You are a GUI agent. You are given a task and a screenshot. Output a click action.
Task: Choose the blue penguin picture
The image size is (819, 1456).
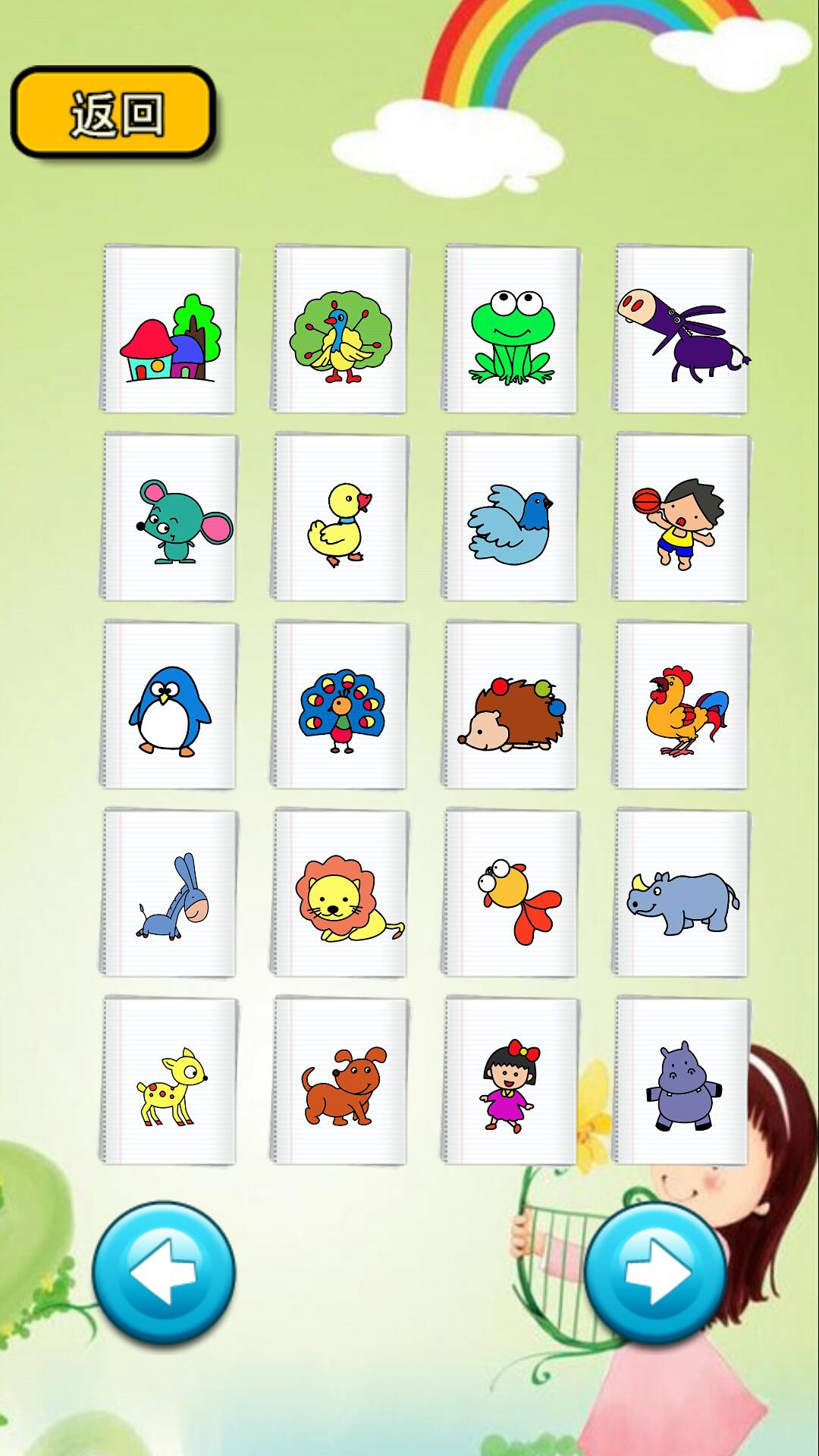click(x=170, y=707)
